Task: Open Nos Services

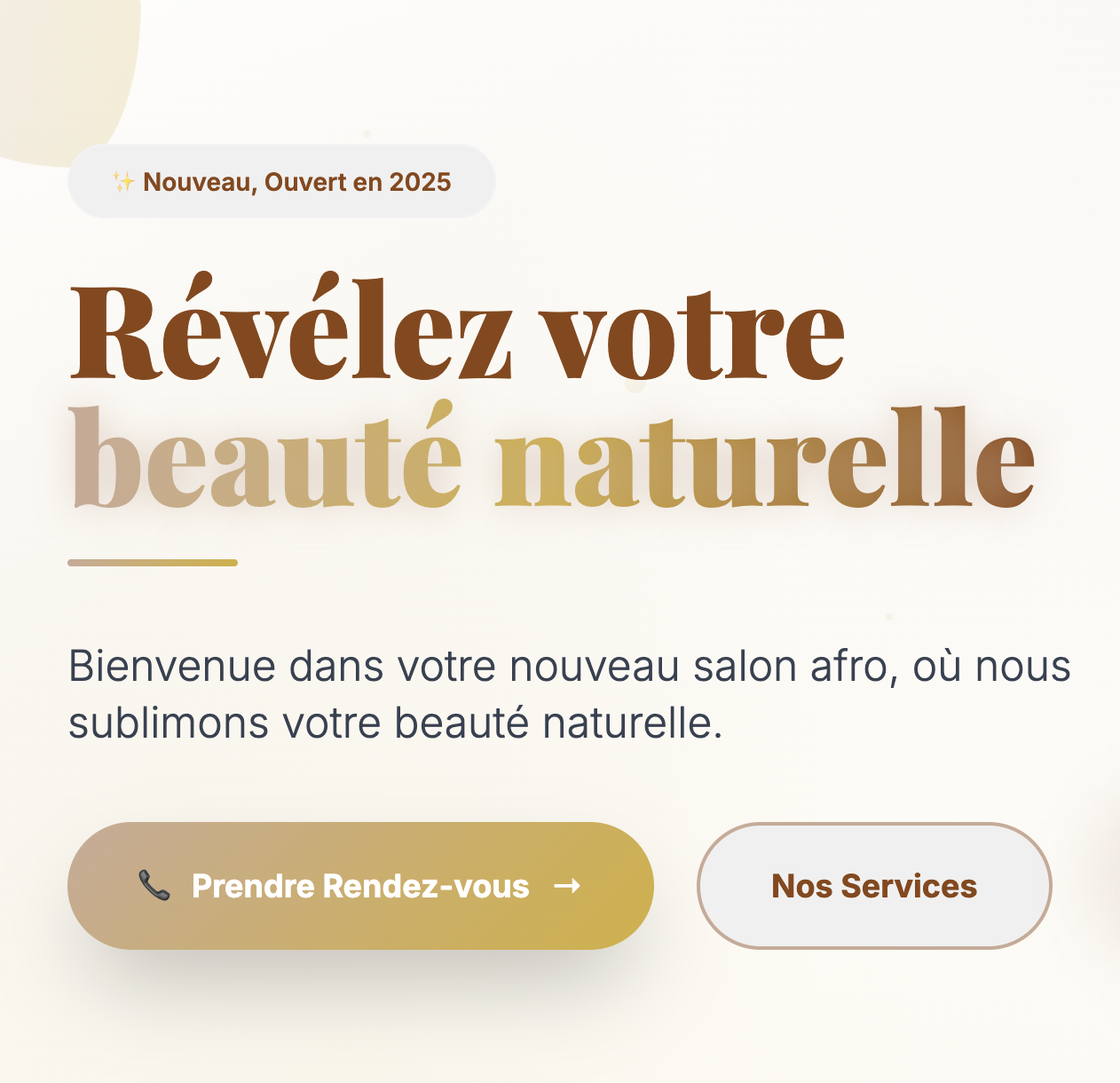Action: pyautogui.click(x=874, y=886)
